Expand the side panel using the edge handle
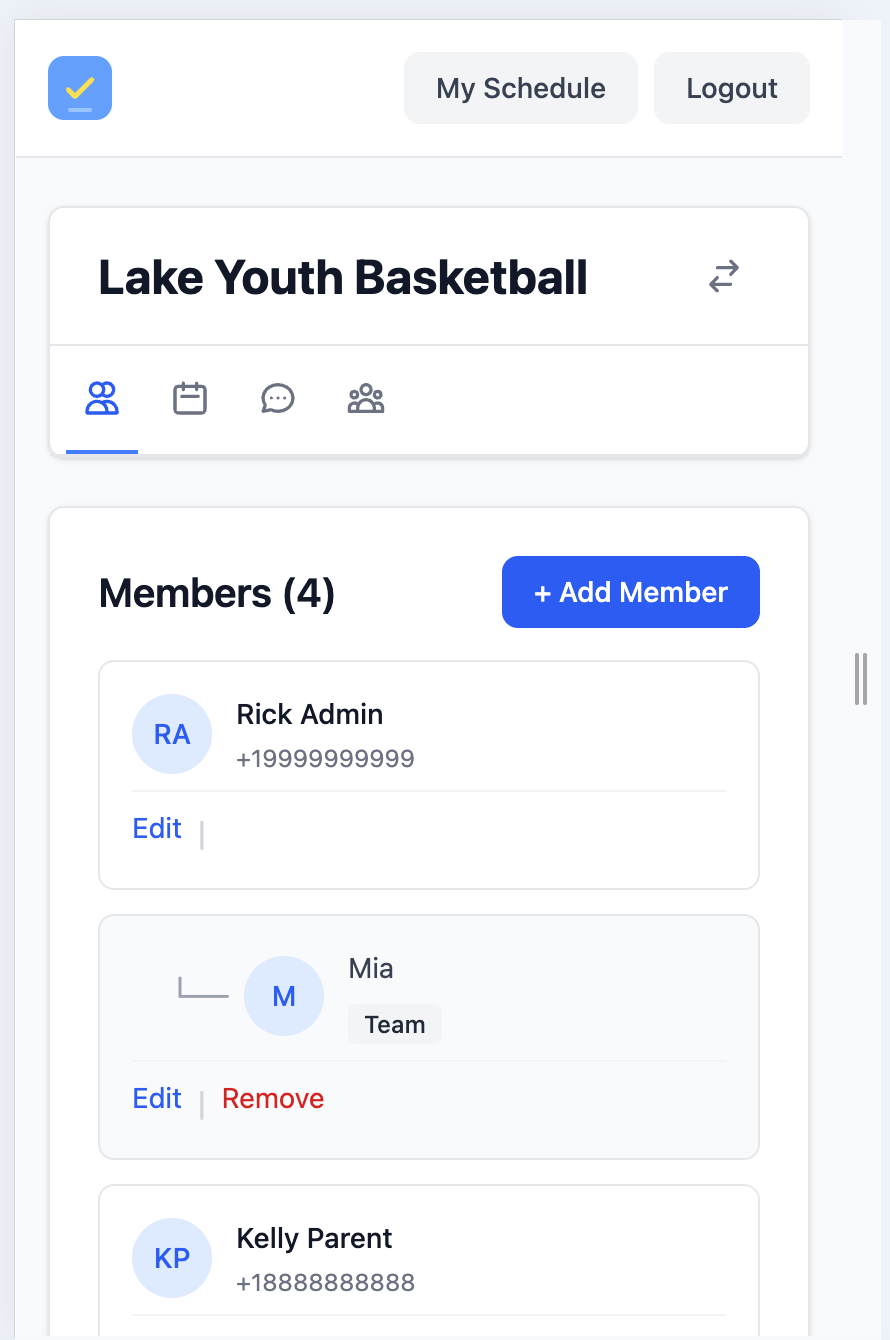Screen dimensions: 890x1340 pos(862,680)
